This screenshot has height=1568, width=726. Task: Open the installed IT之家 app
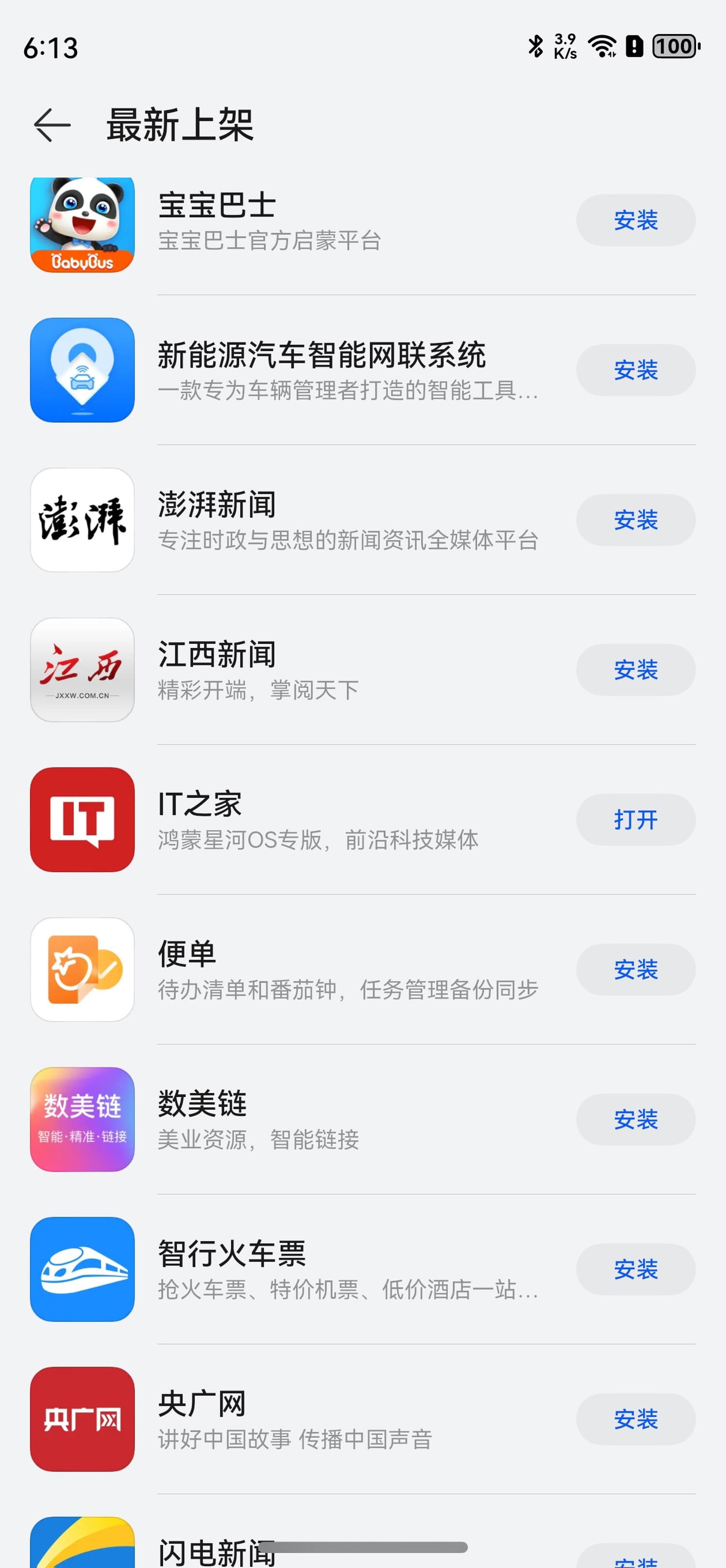(x=635, y=820)
